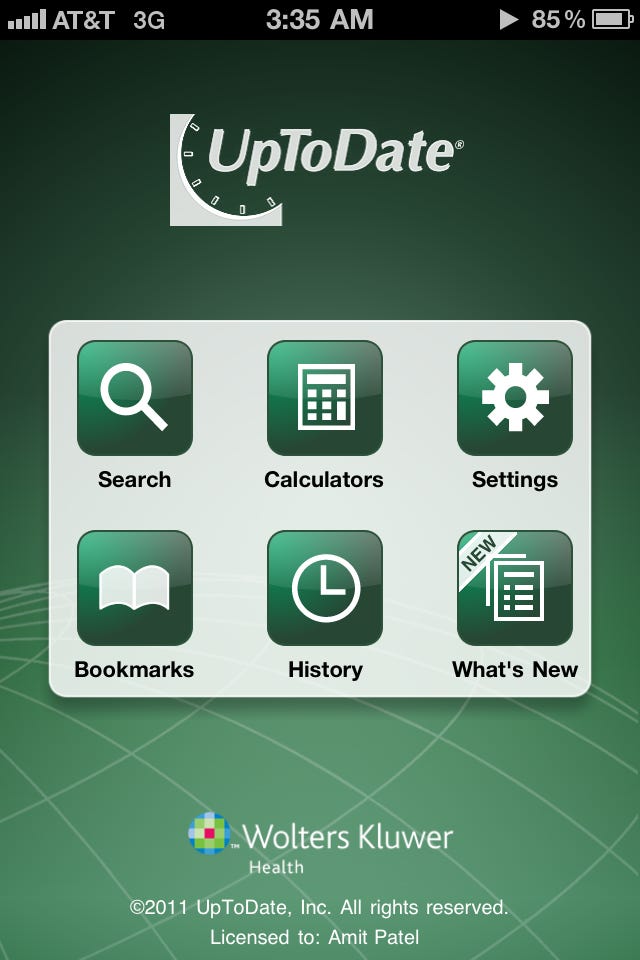Check the What's New section
This screenshot has height=960, width=640.
coord(515,588)
